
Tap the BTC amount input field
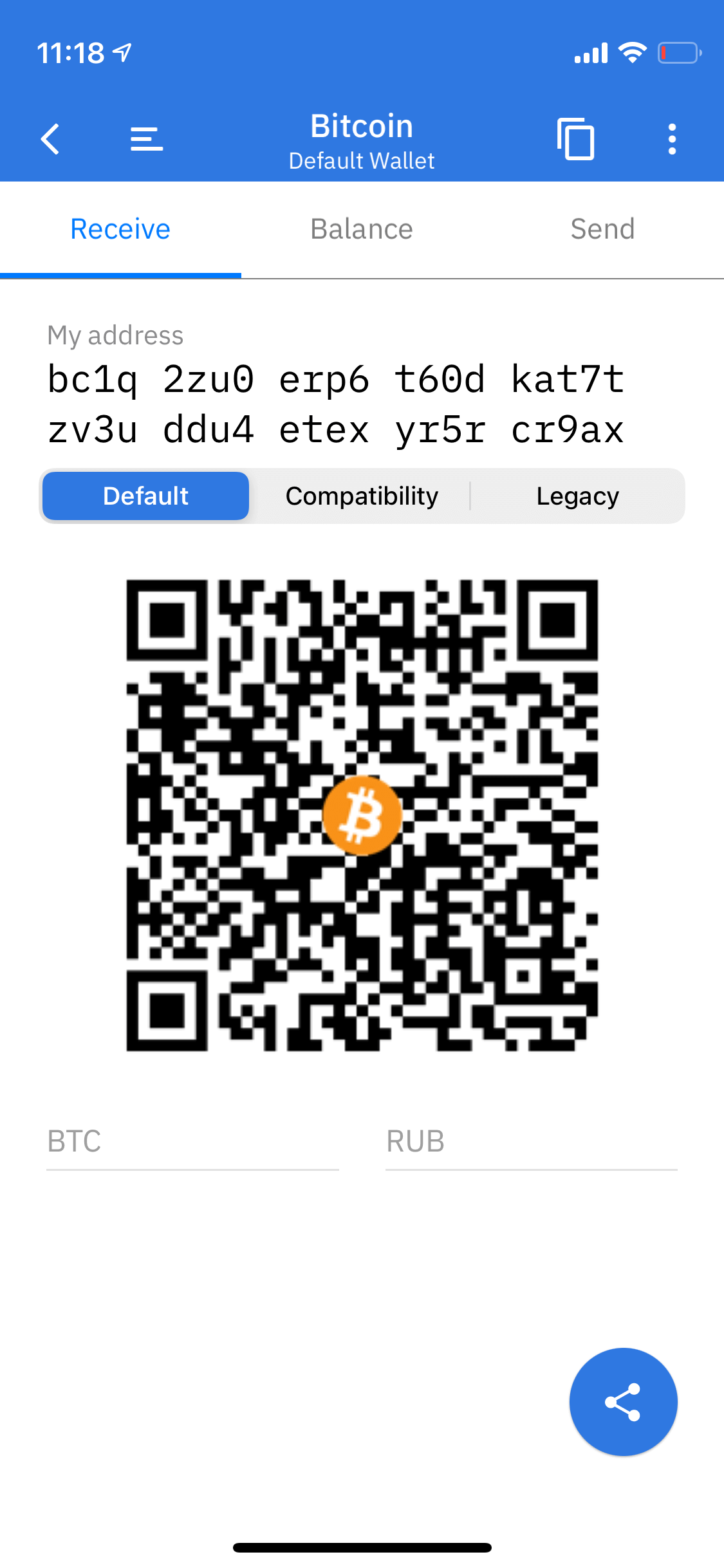coord(192,1143)
